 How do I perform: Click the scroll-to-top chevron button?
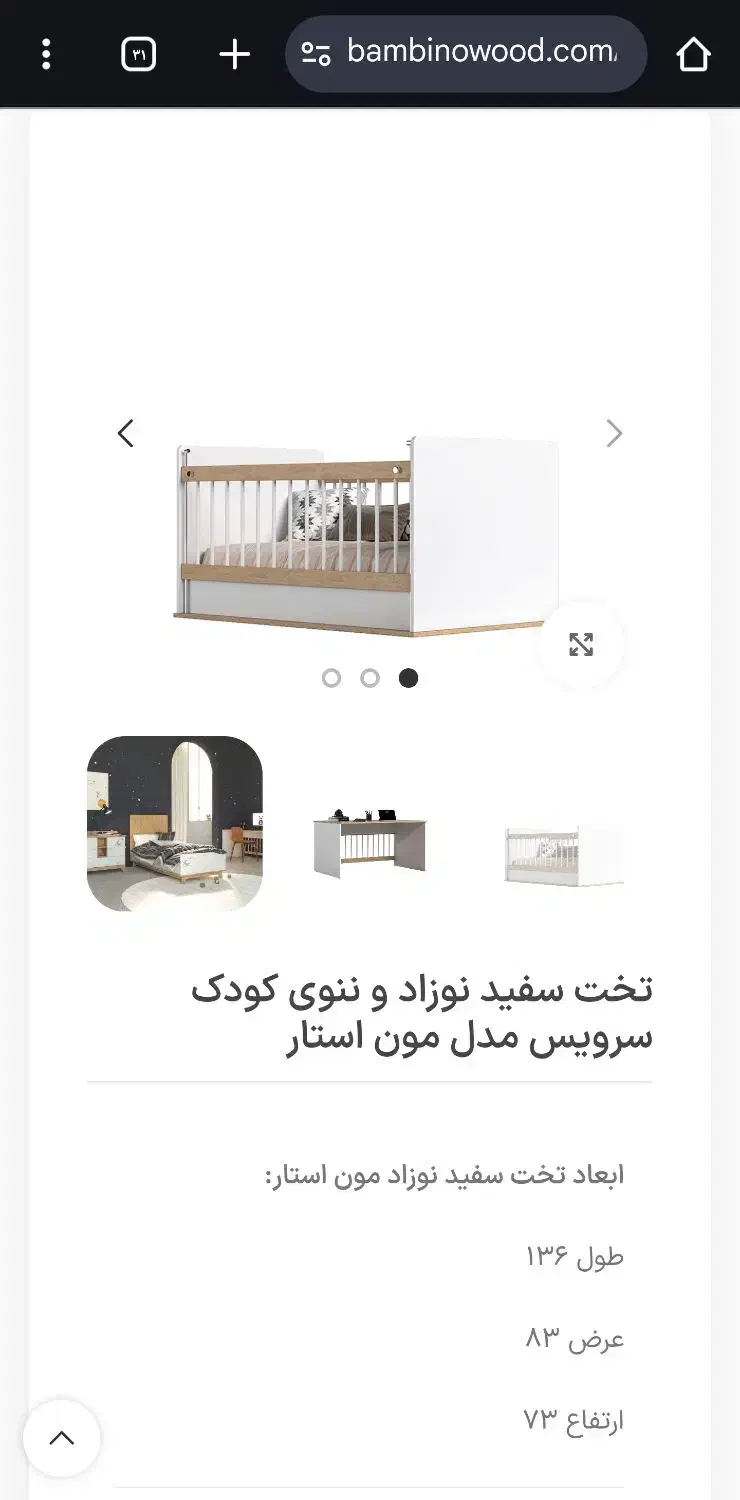pyautogui.click(x=62, y=1438)
